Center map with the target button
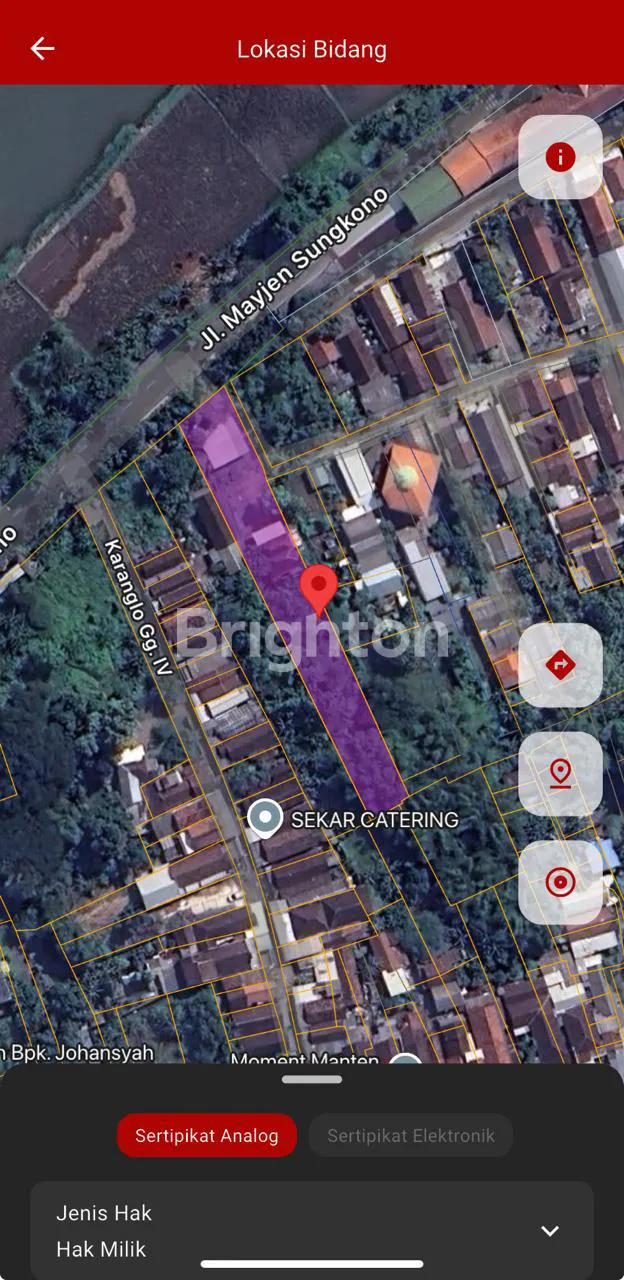 [560, 882]
